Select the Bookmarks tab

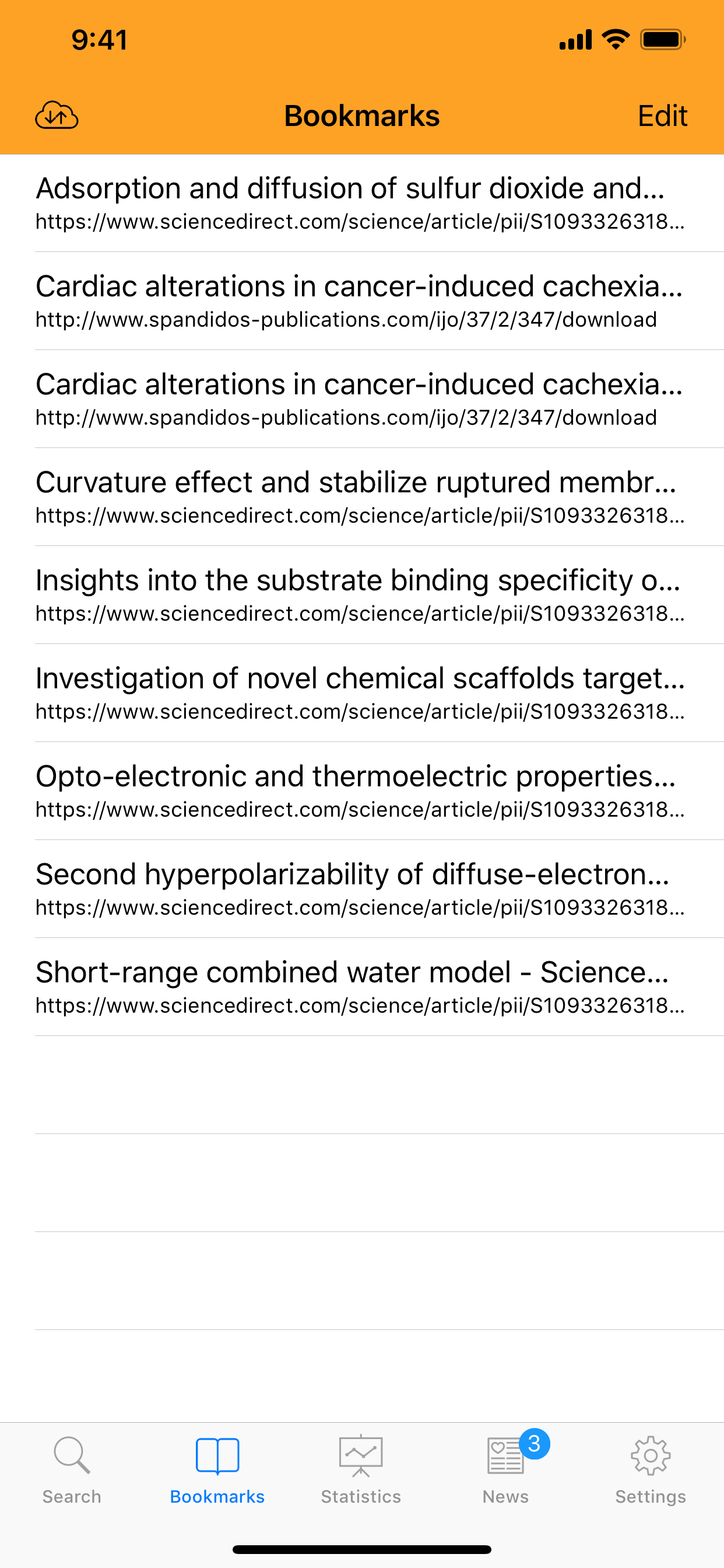[217, 1469]
